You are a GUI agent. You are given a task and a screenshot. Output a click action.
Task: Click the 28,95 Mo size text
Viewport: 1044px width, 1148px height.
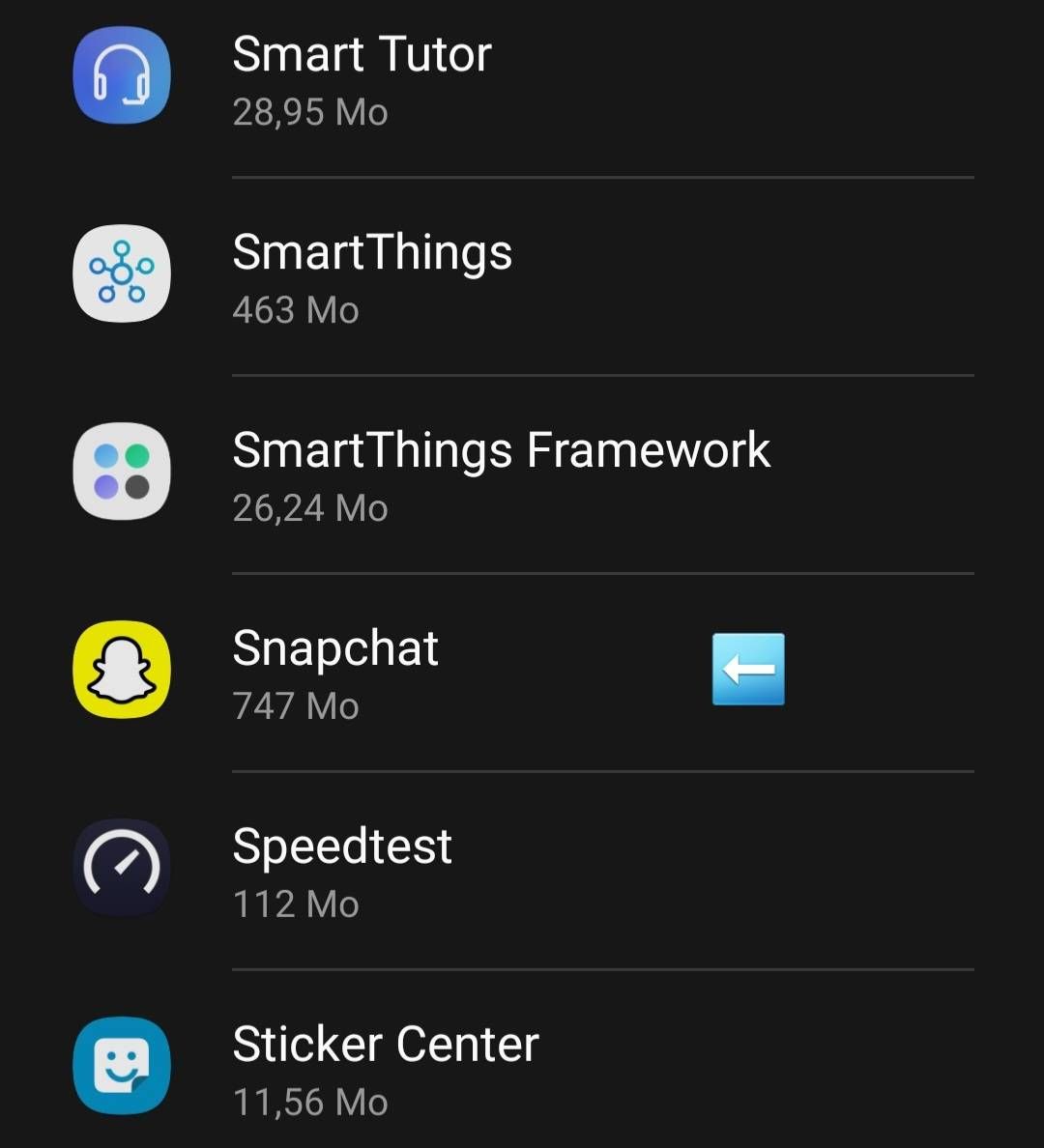[x=309, y=112]
